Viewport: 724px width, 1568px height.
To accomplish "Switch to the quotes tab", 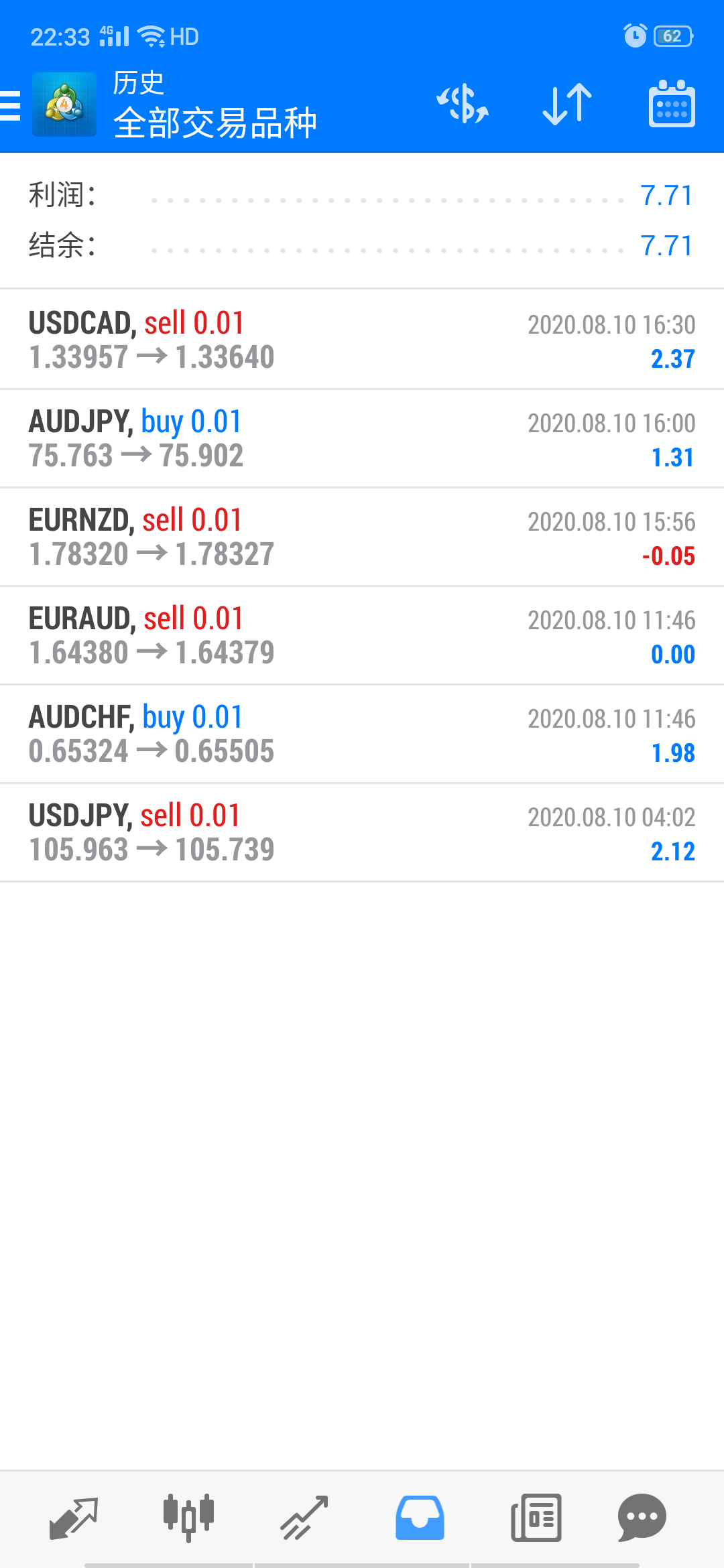I will [x=74, y=1518].
